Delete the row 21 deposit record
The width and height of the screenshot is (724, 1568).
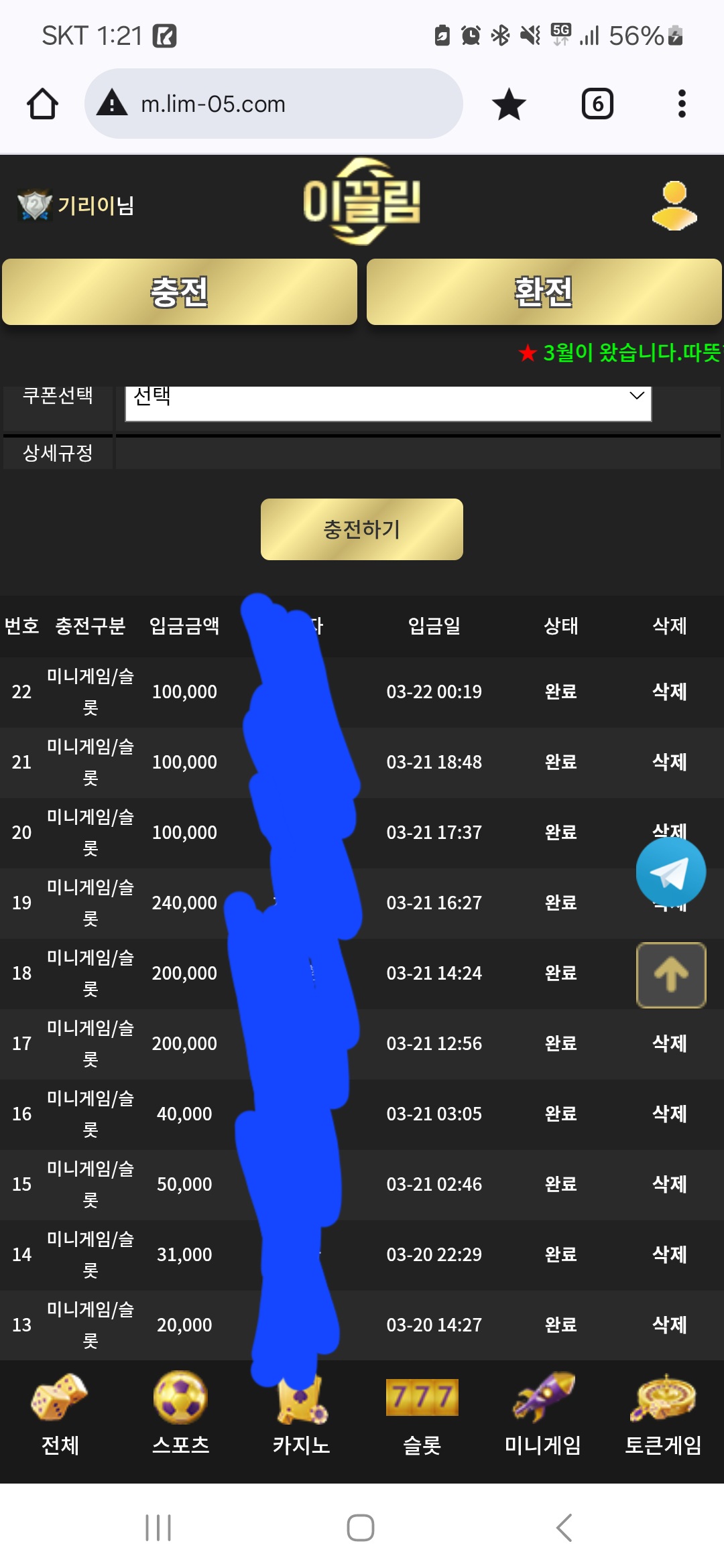(669, 762)
